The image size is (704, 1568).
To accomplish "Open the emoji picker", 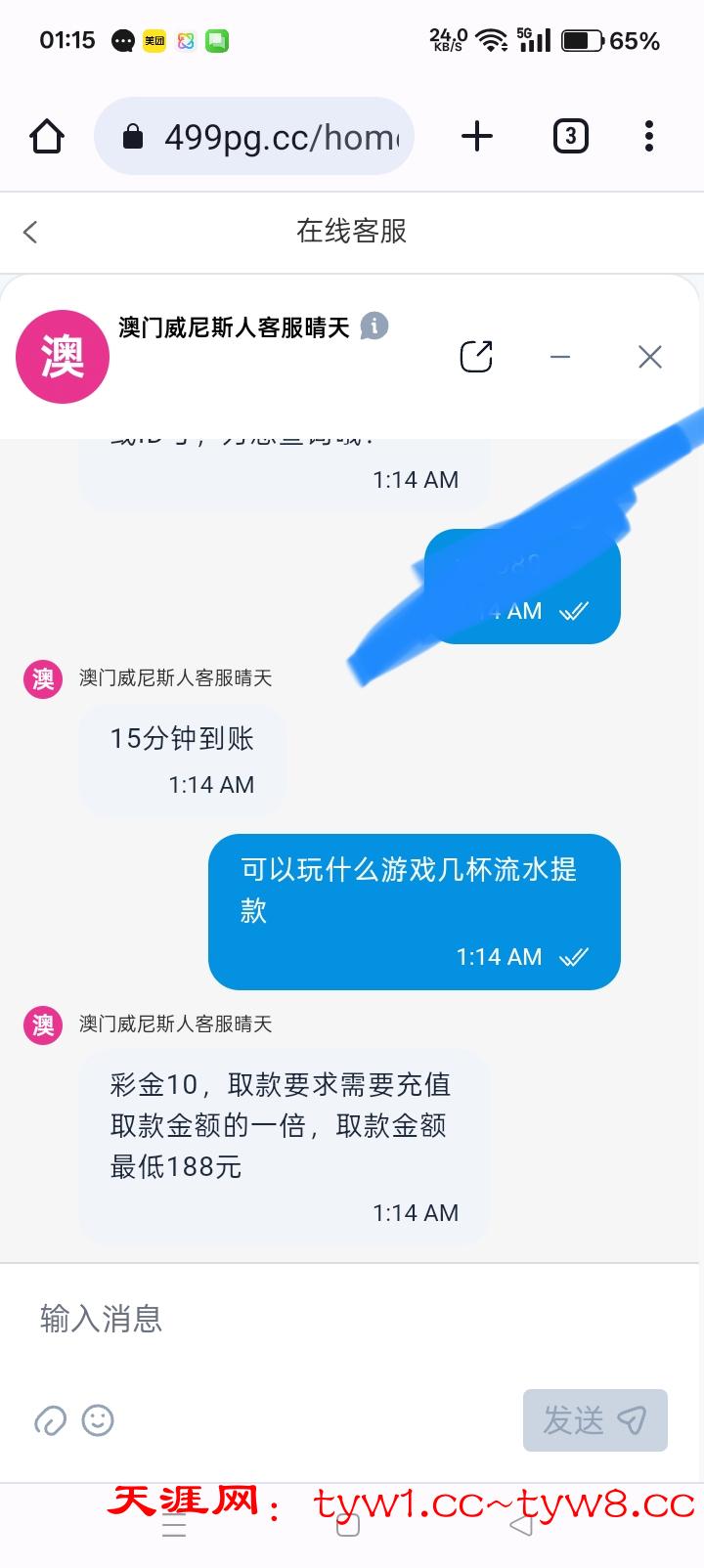I will (x=98, y=1420).
